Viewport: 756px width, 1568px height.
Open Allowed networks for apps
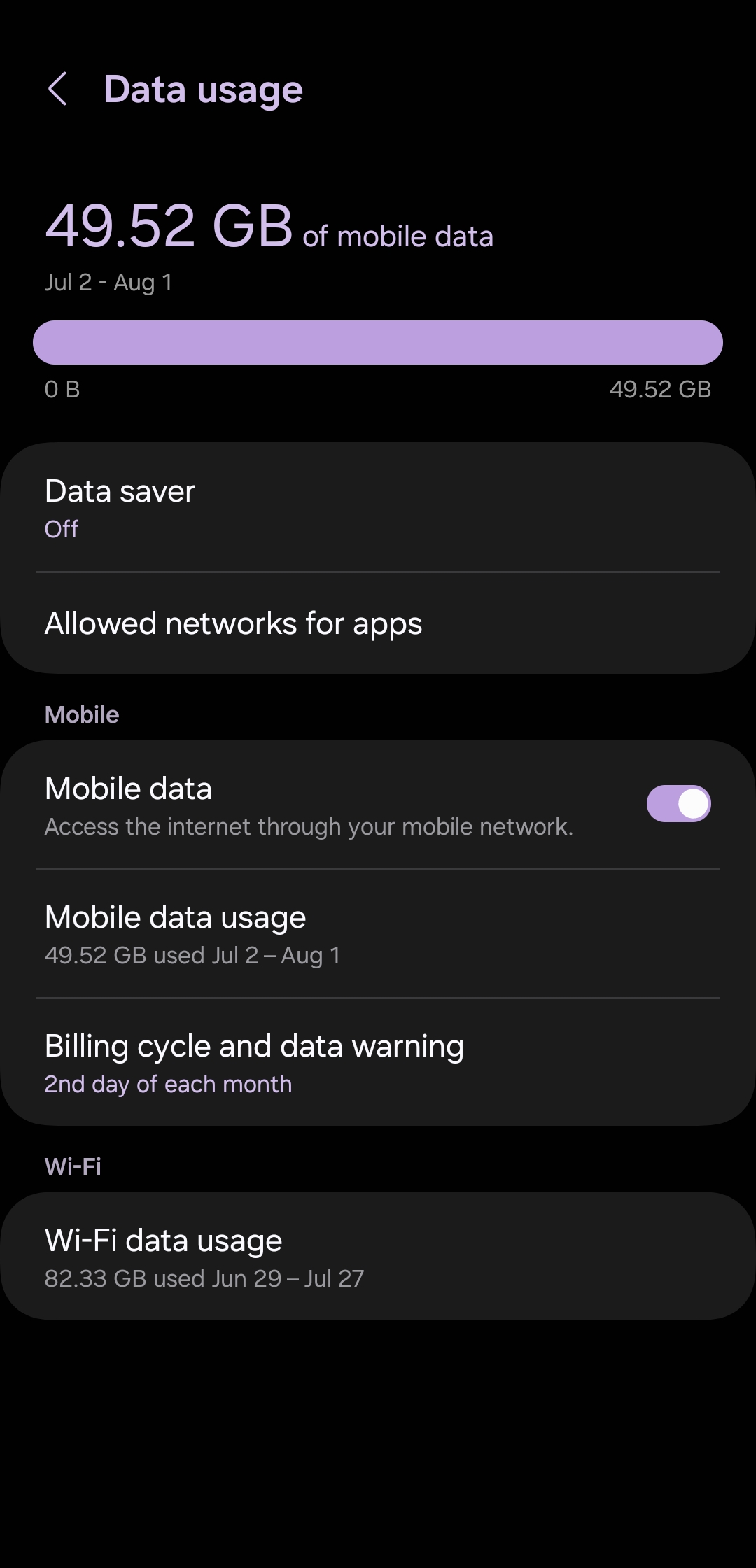[378, 623]
